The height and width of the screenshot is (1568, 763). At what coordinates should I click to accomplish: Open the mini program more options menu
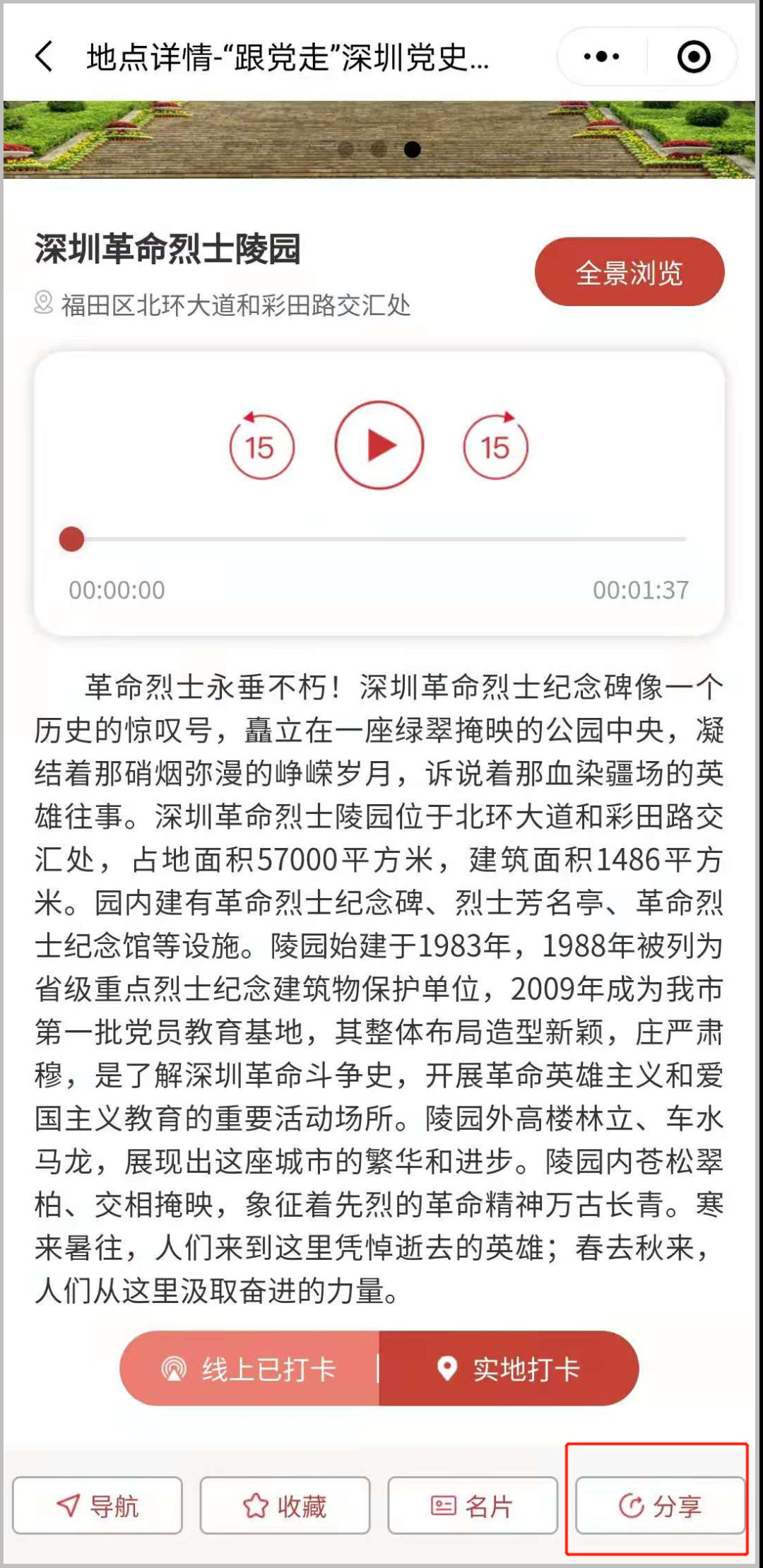601,57
